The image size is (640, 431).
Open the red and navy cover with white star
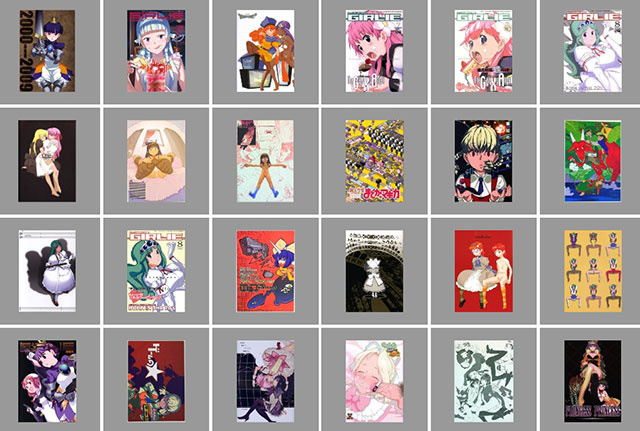pos(157,378)
